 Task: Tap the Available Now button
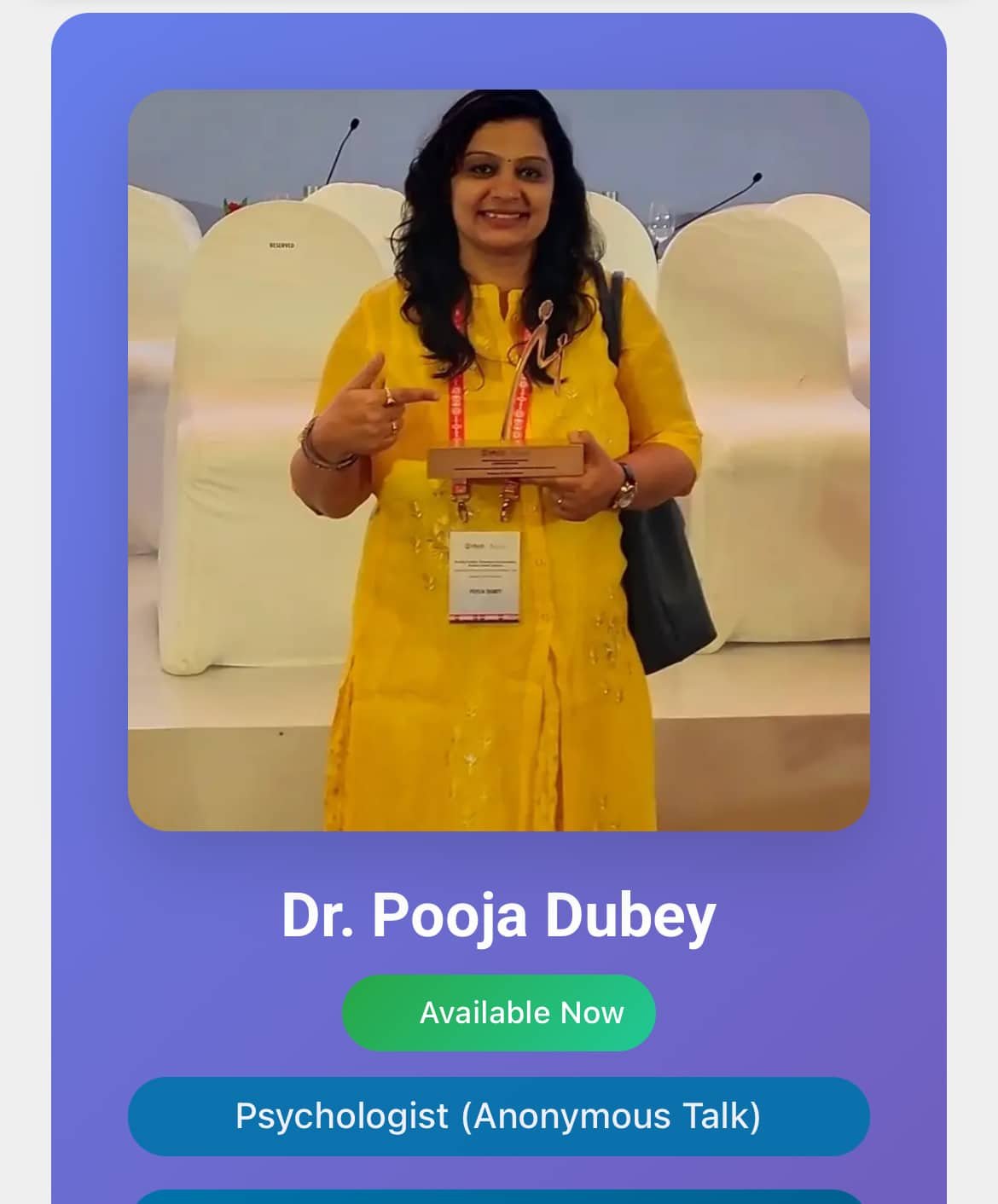(x=499, y=1013)
